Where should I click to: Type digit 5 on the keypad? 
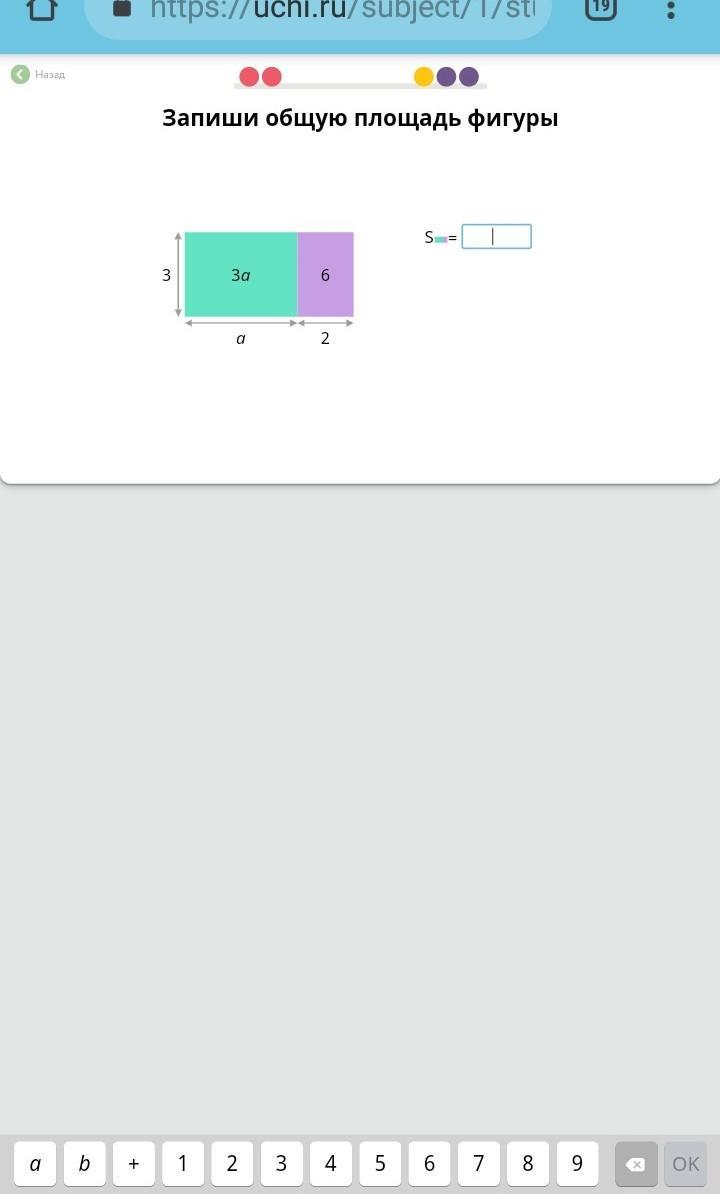[x=380, y=1164]
